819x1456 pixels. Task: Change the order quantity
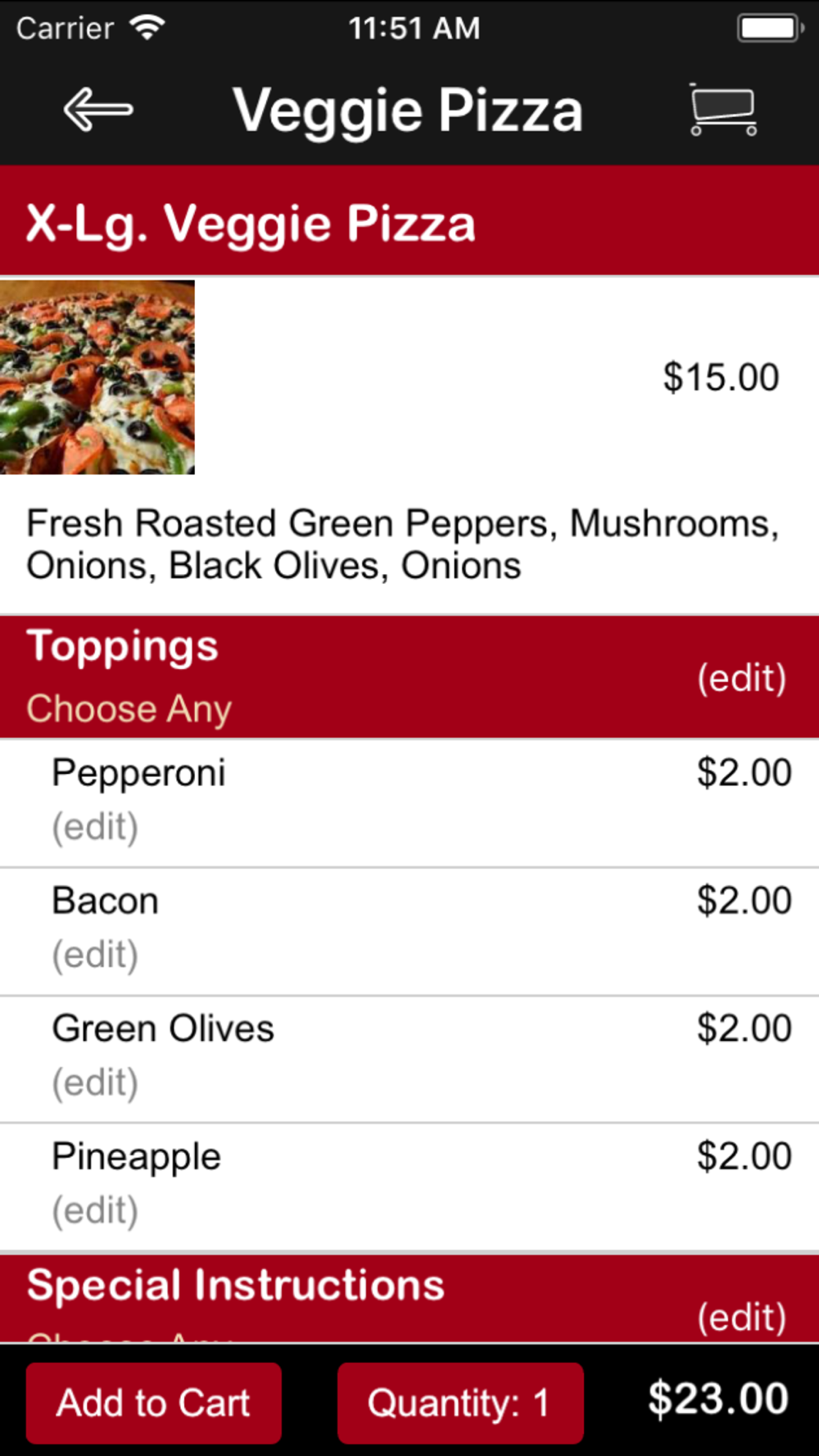click(459, 1403)
